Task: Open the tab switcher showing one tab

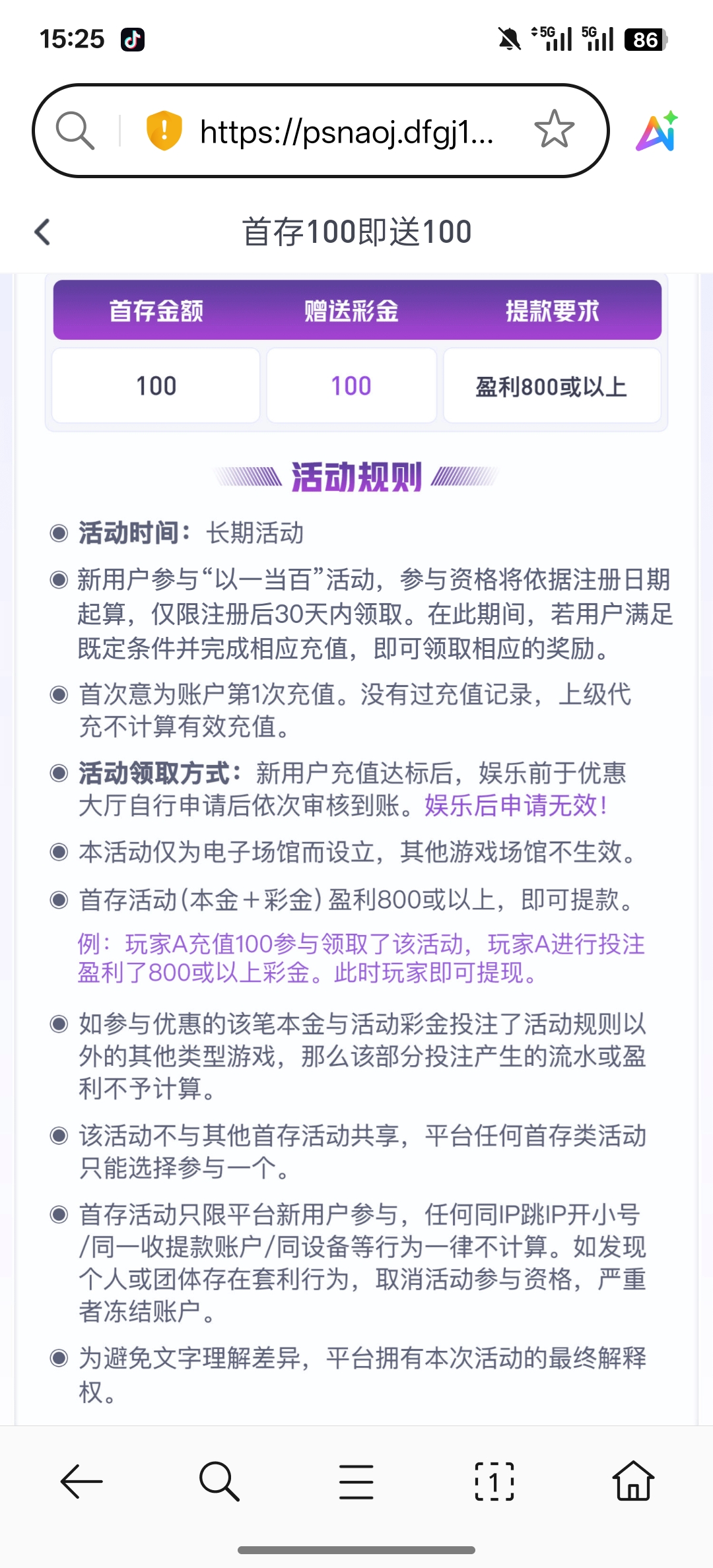Action: click(x=494, y=1482)
